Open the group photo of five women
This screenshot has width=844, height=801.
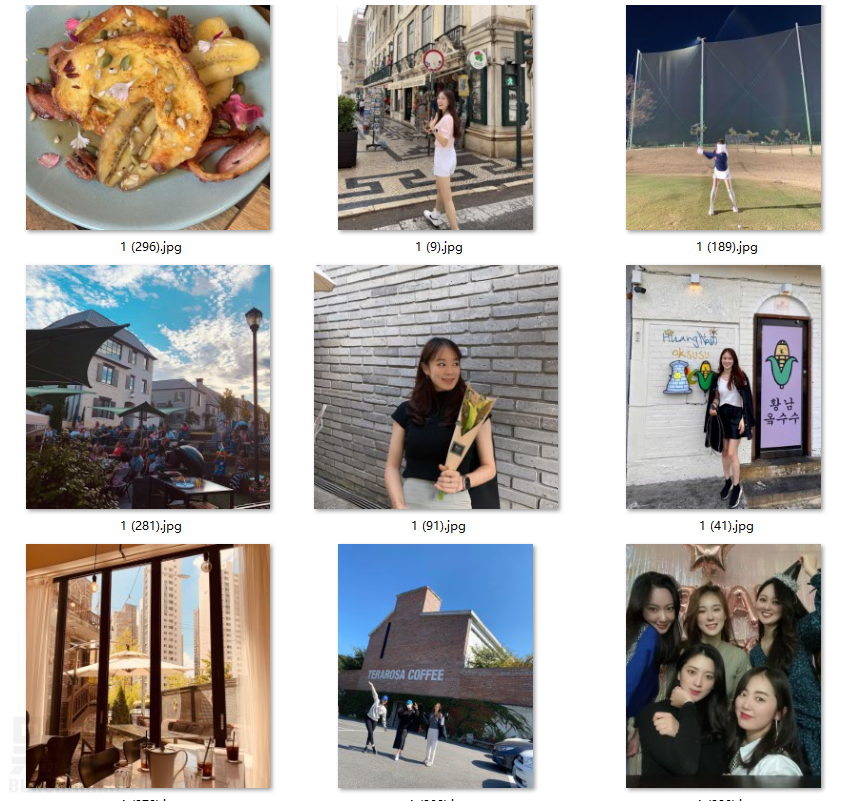point(723,665)
